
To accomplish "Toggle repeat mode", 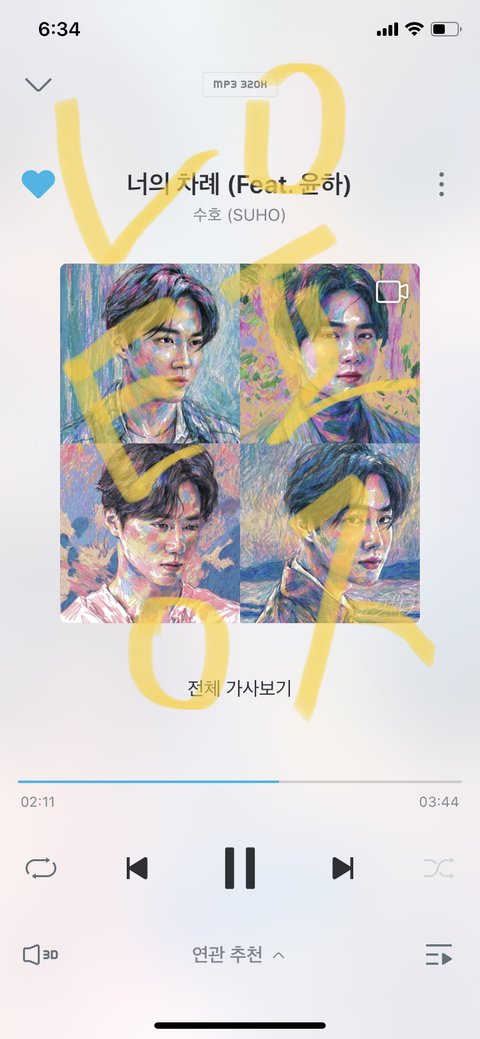I will click(41, 868).
